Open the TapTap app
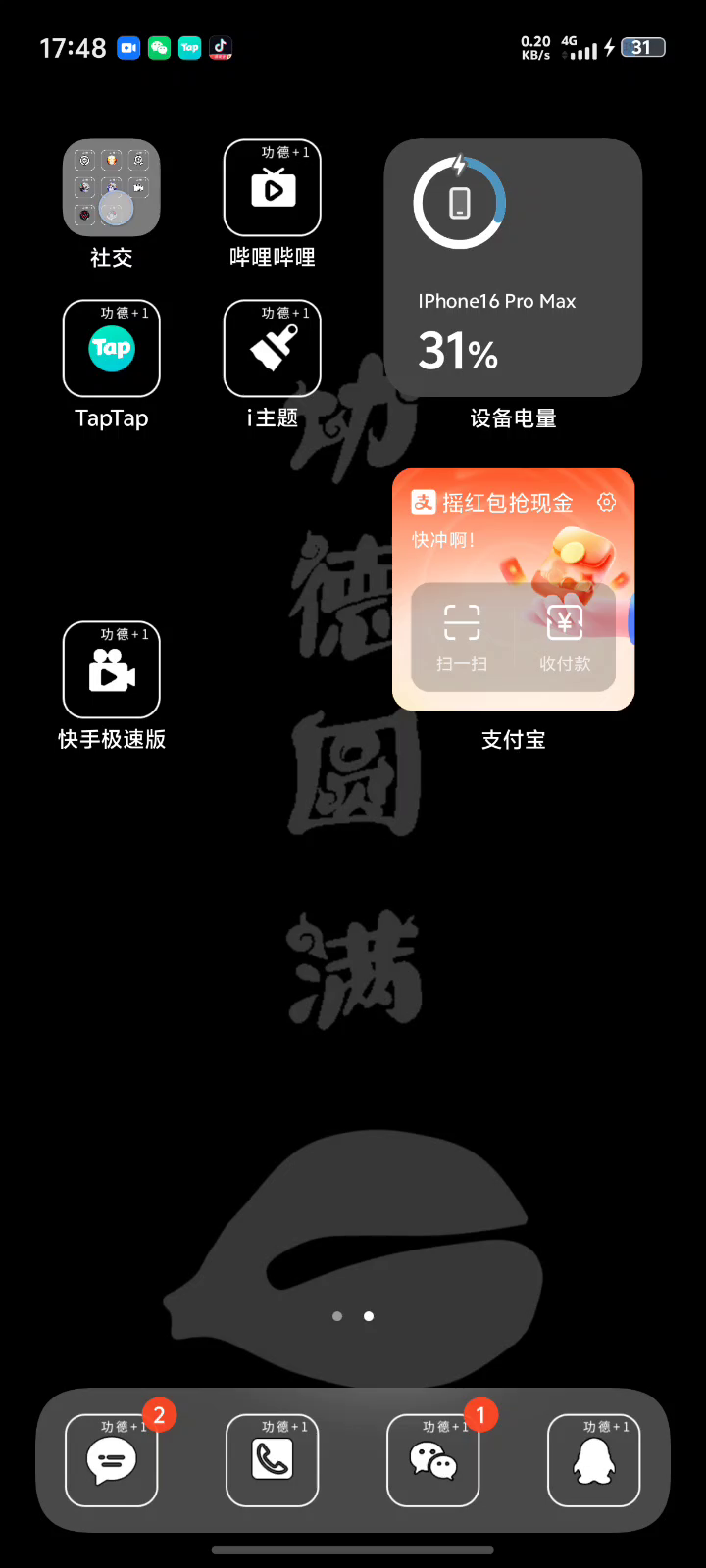Screen dimensions: 706x1568 tap(112, 348)
